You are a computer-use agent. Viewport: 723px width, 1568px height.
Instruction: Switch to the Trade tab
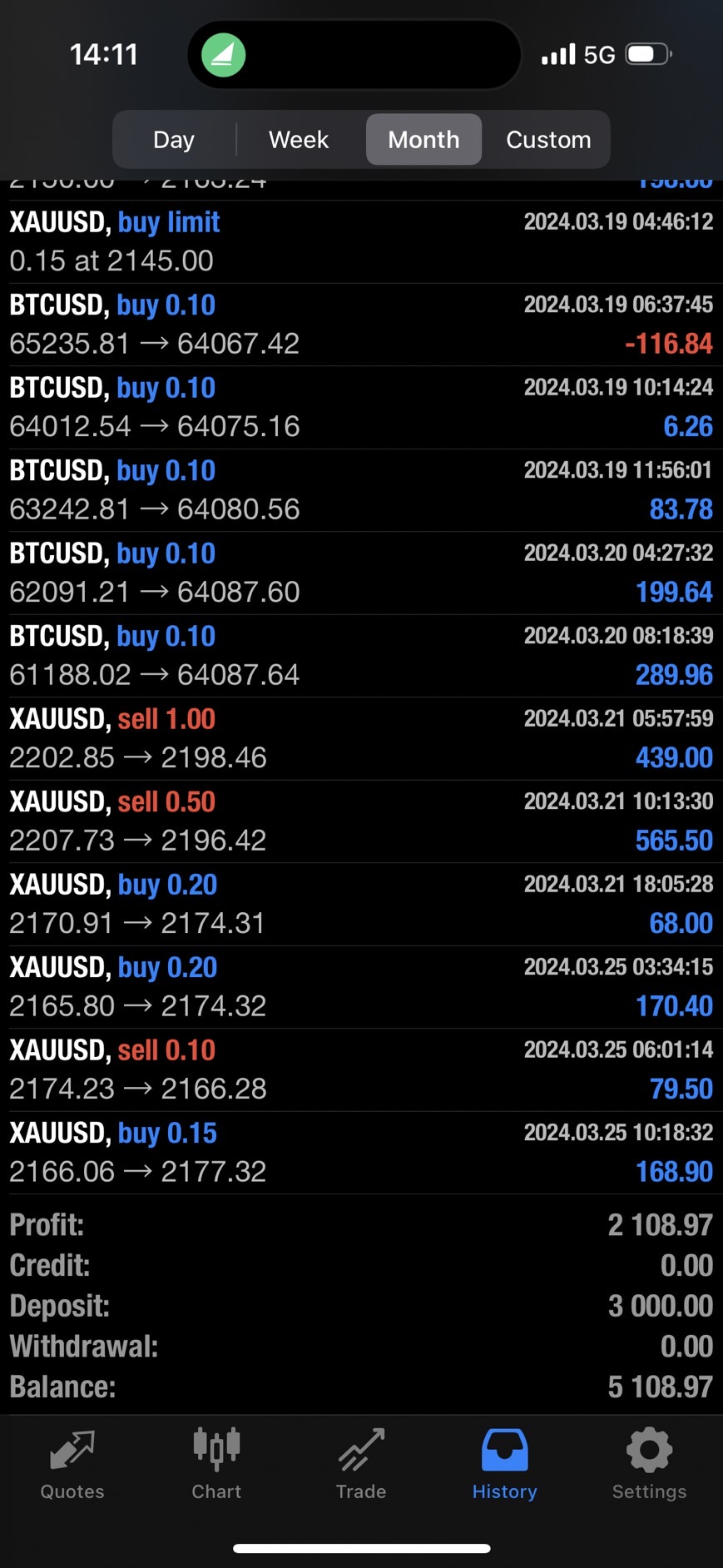pos(361,1465)
